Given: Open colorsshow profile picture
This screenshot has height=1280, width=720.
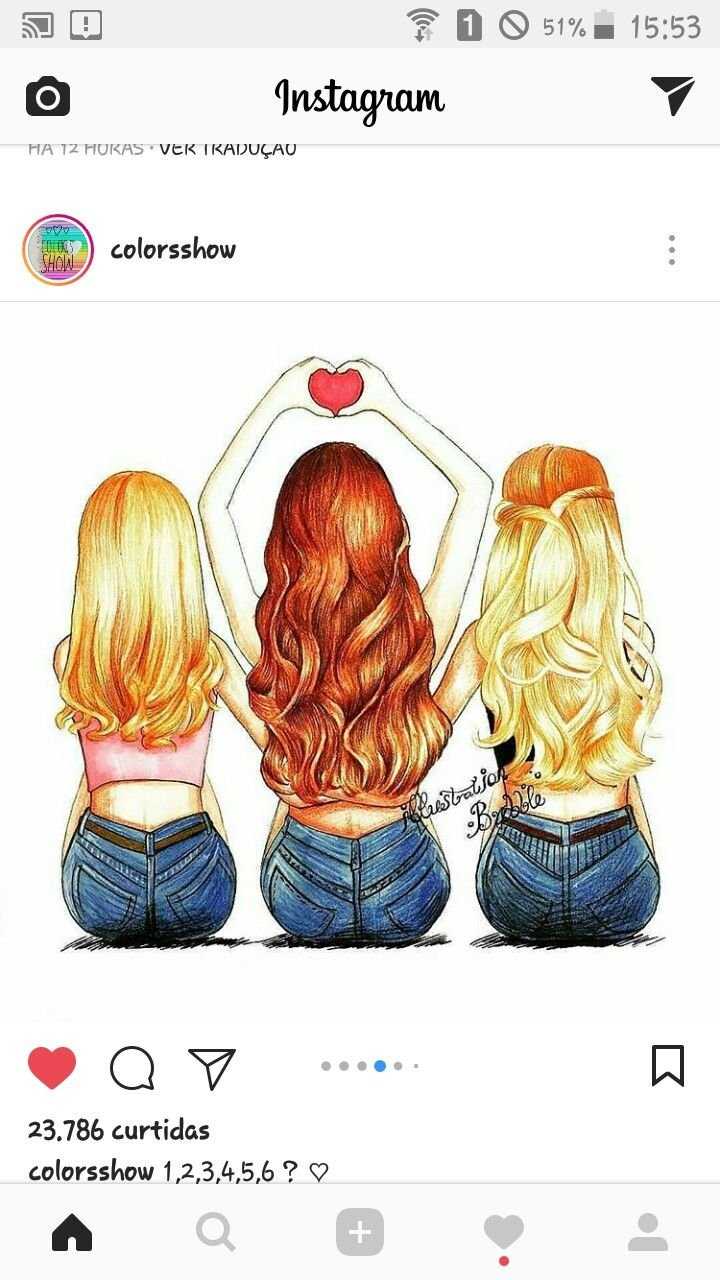Looking at the screenshot, I should [58, 250].
